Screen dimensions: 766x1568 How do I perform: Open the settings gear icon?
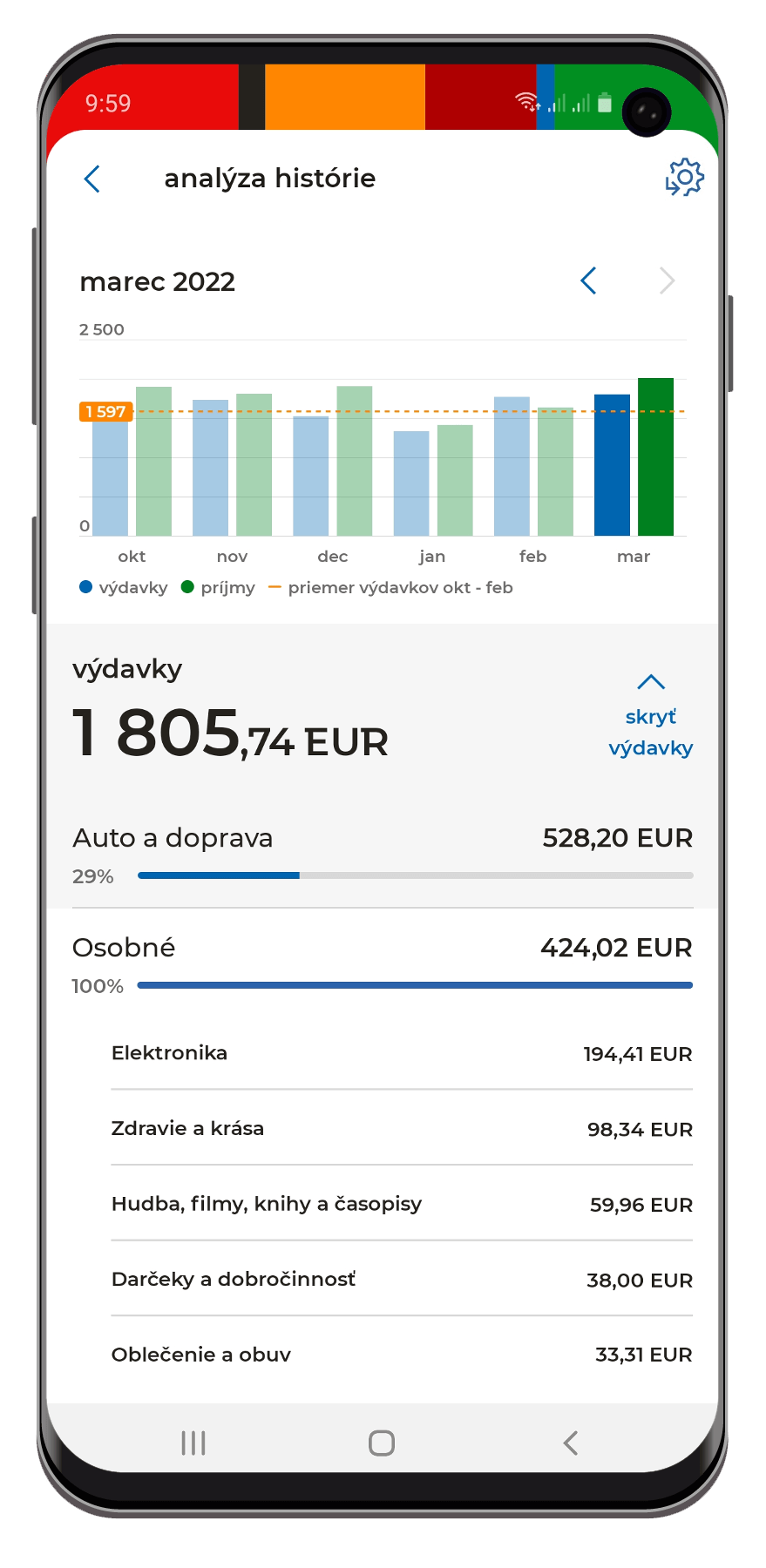(685, 178)
